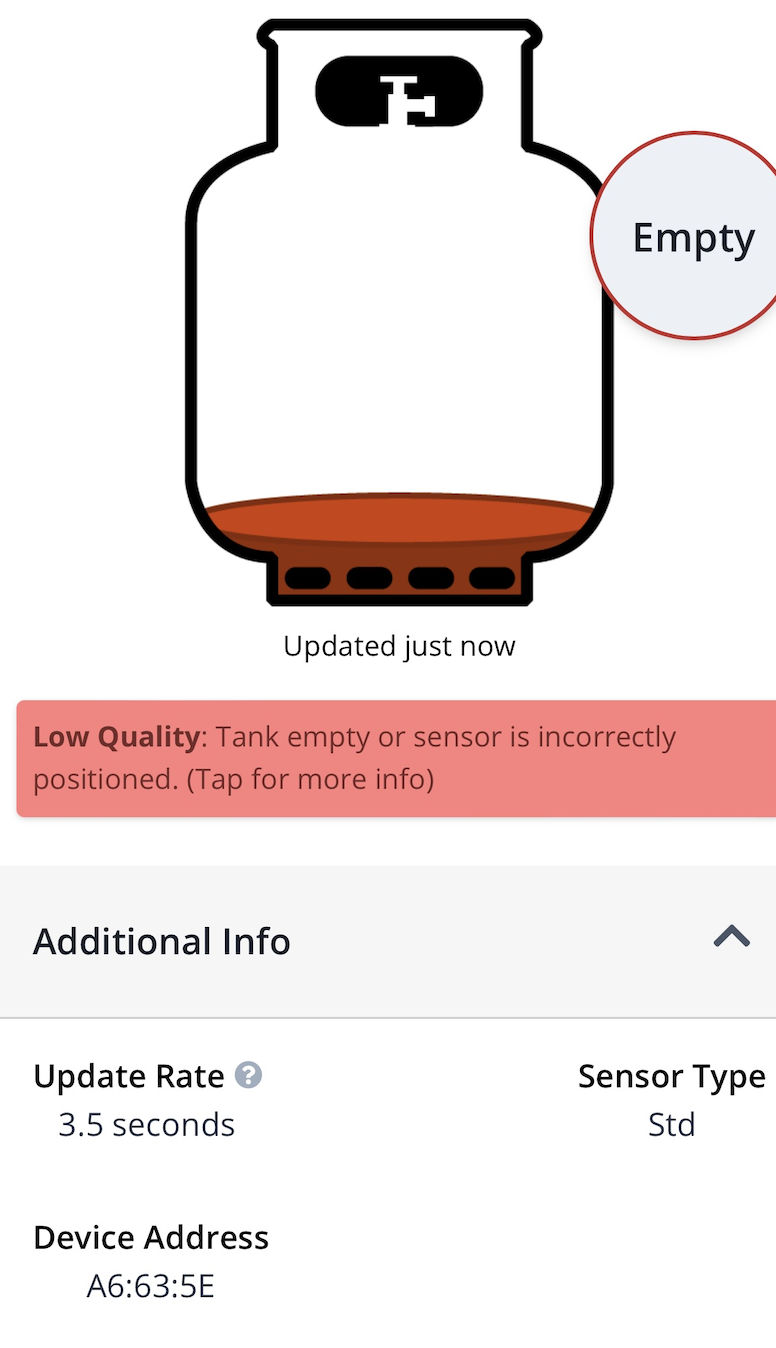Click the black tank valve icon
The height and width of the screenshot is (1348, 776).
pyautogui.click(x=400, y=91)
